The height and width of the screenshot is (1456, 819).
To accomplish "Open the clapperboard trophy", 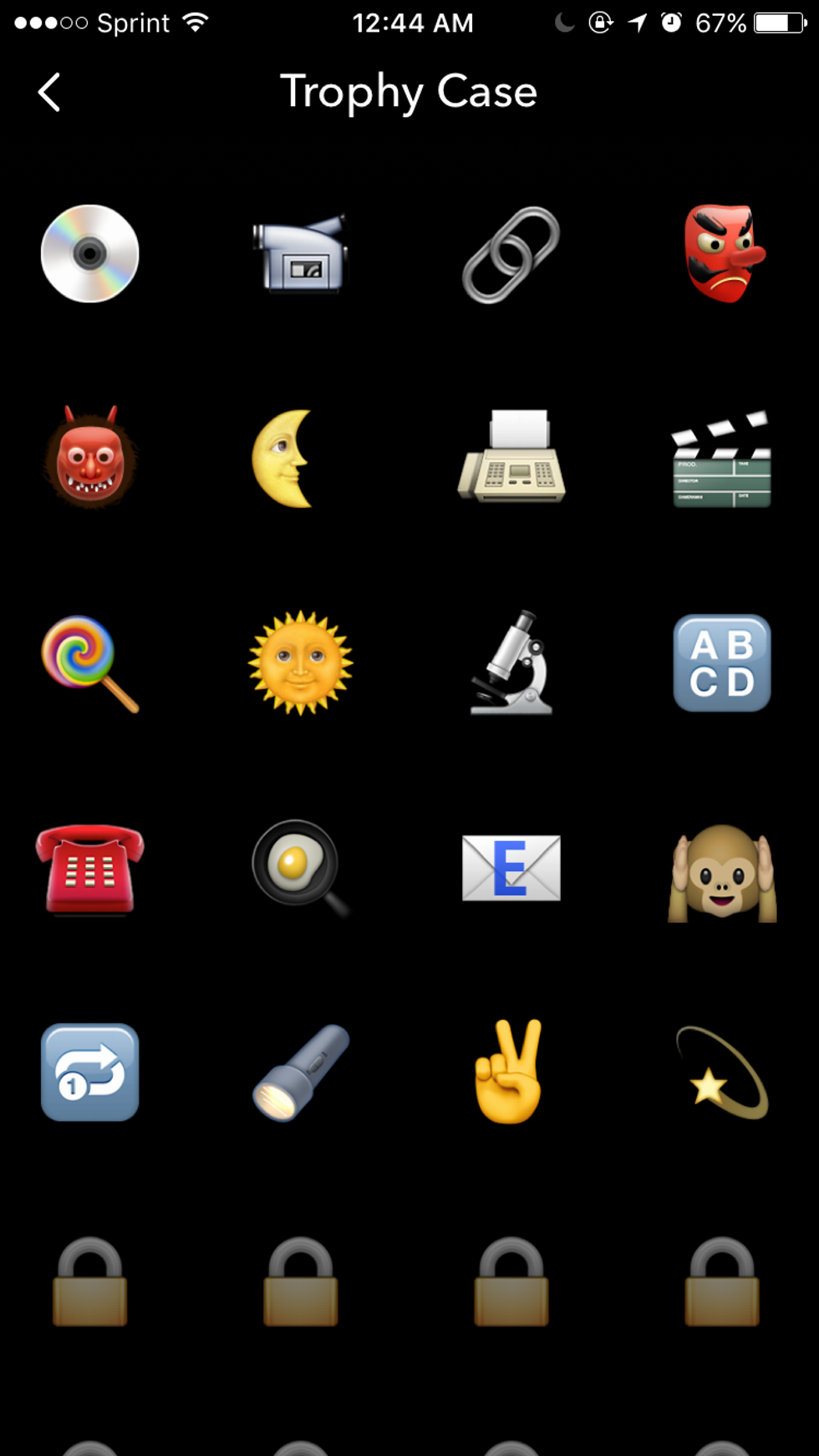I will (x=722, y=459).
